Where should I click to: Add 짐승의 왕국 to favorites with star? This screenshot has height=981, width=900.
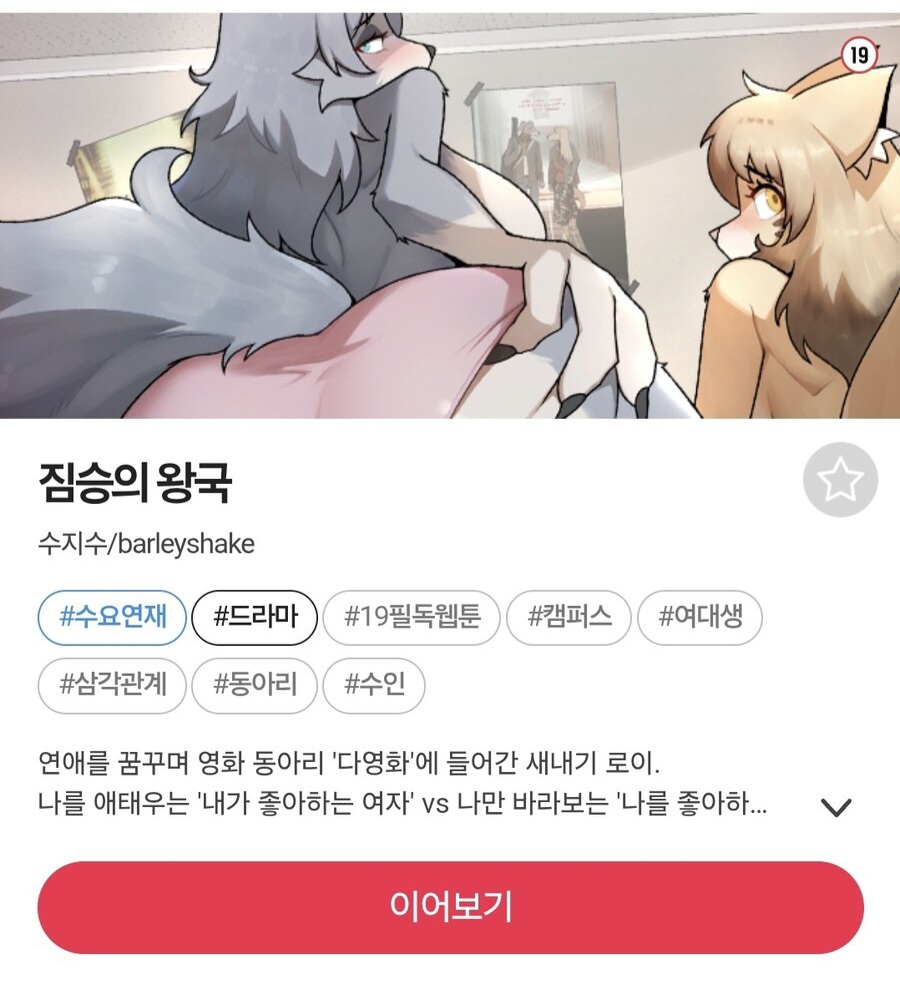(x=840, y=480)
